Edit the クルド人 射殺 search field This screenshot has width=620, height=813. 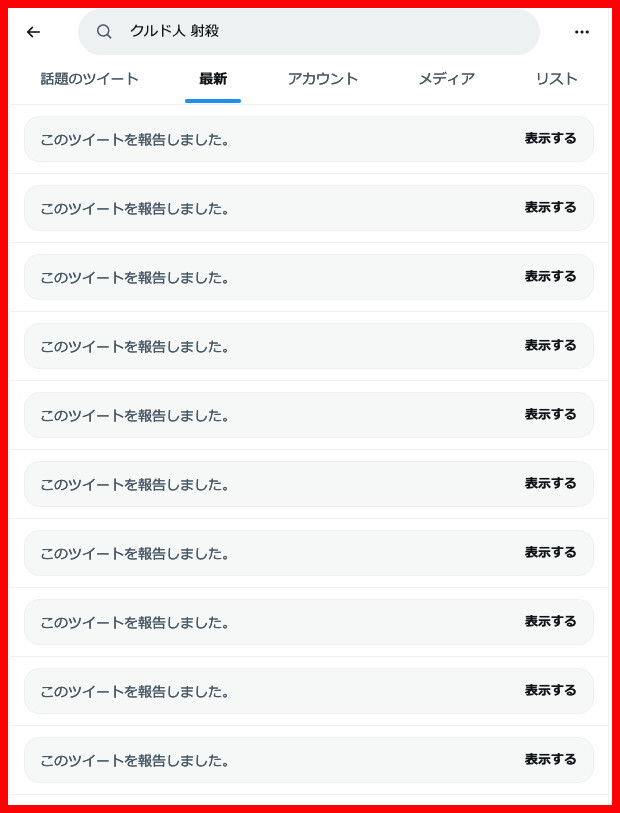tap(310, 32)
